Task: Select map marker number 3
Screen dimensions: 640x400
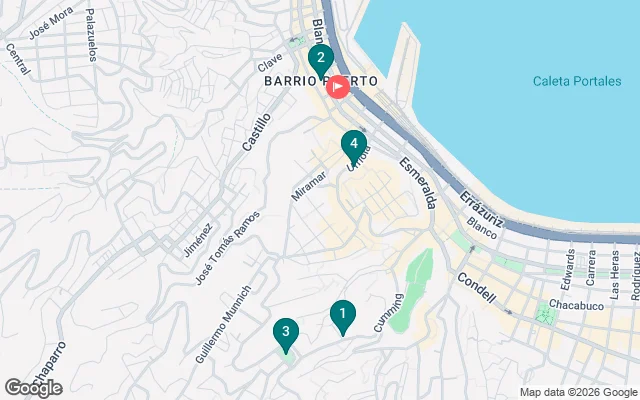Action: click(x=286, y=333)
